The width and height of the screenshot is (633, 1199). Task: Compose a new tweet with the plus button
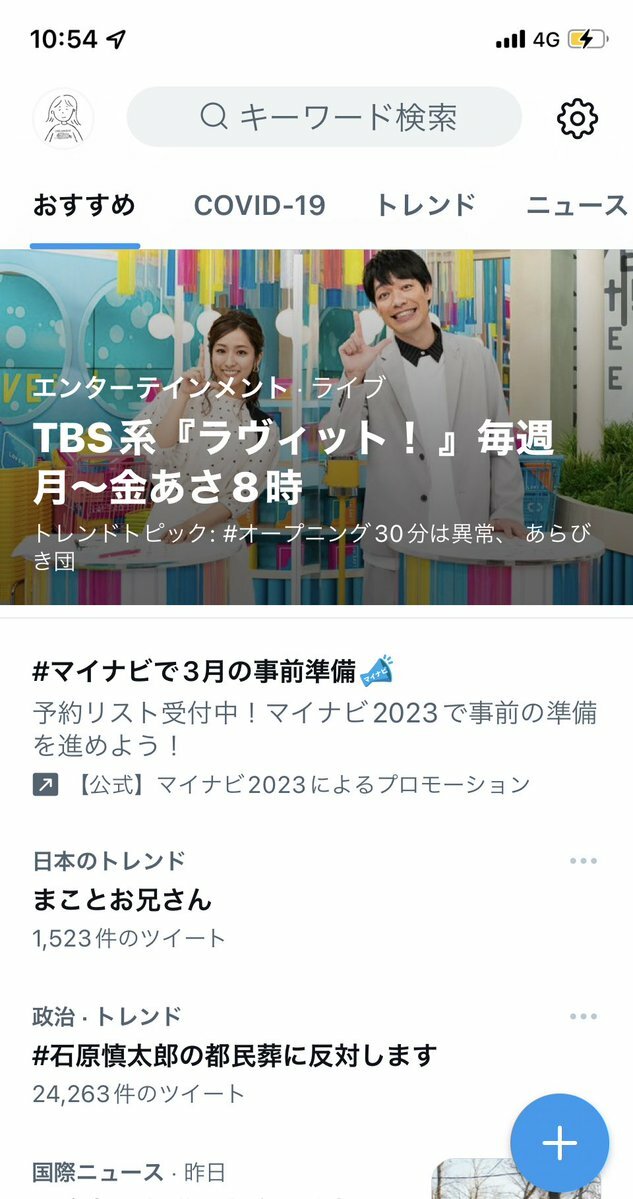click(x=560, y=1143)
